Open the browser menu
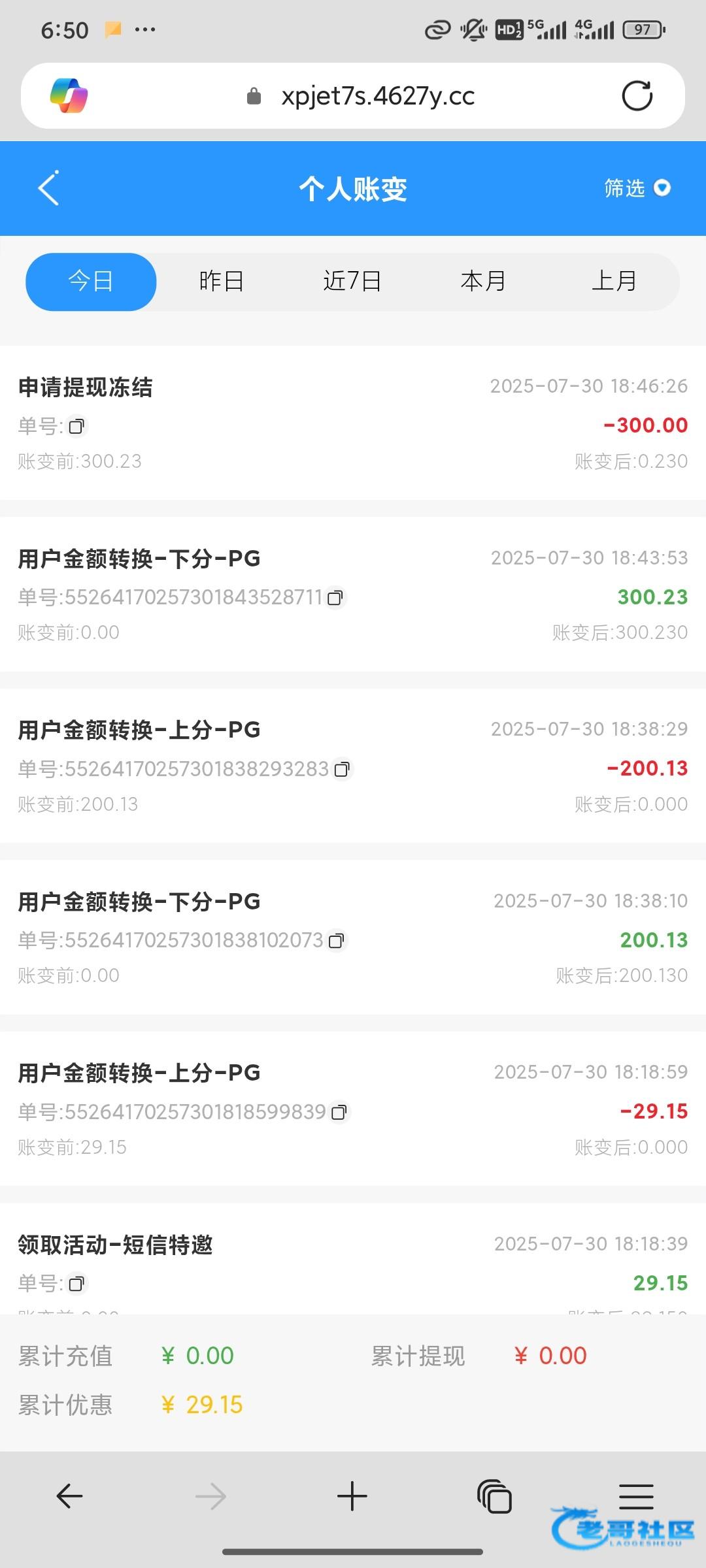706x1568 pixels. [x=636, y=1496]
